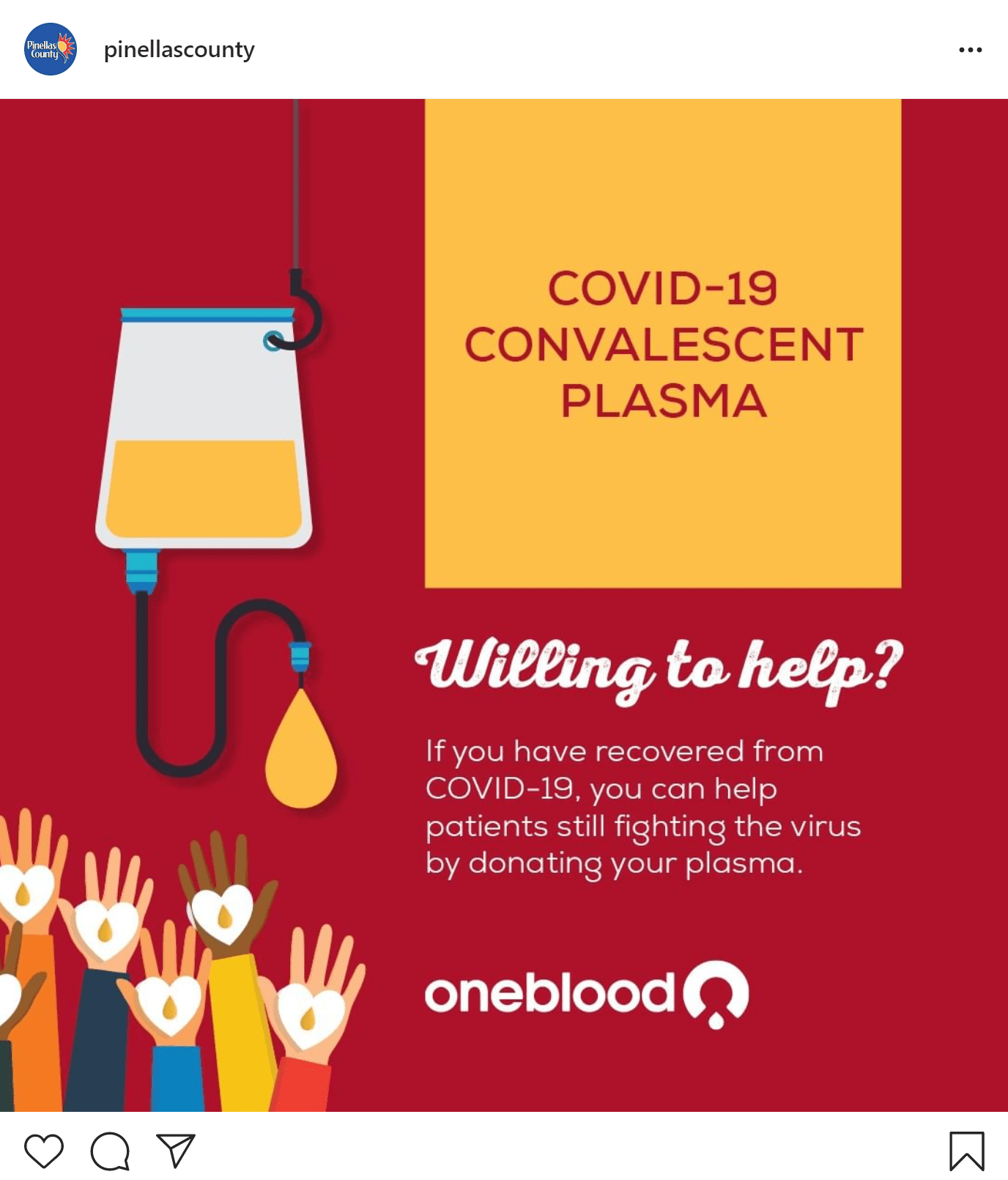1008x1180 pixels.
Task: Share this post via the paper plane
Action: [176, 1151]
